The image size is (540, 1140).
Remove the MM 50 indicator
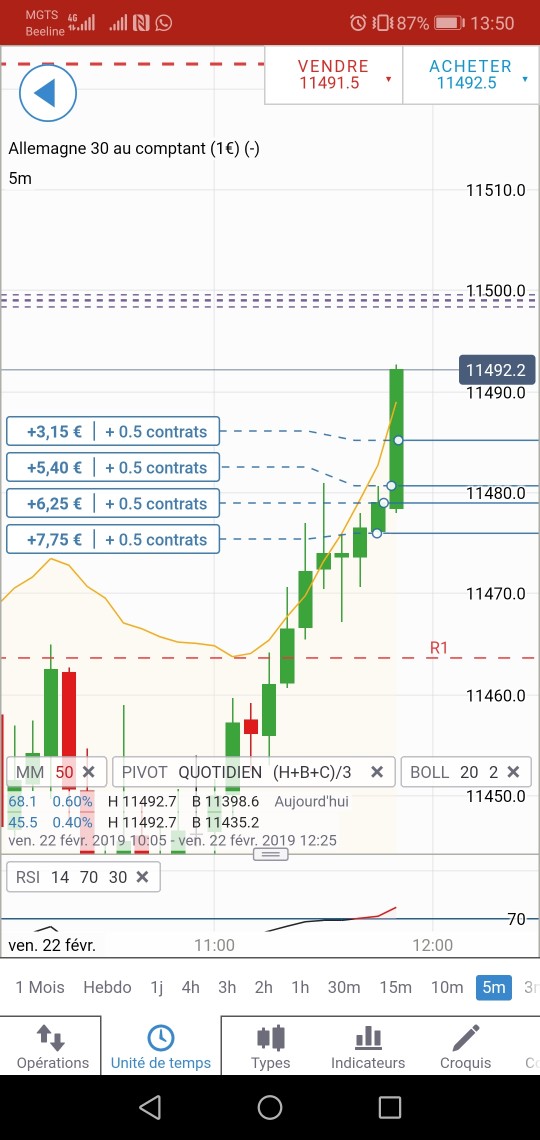pyautogui.click(x=89, y=772)
